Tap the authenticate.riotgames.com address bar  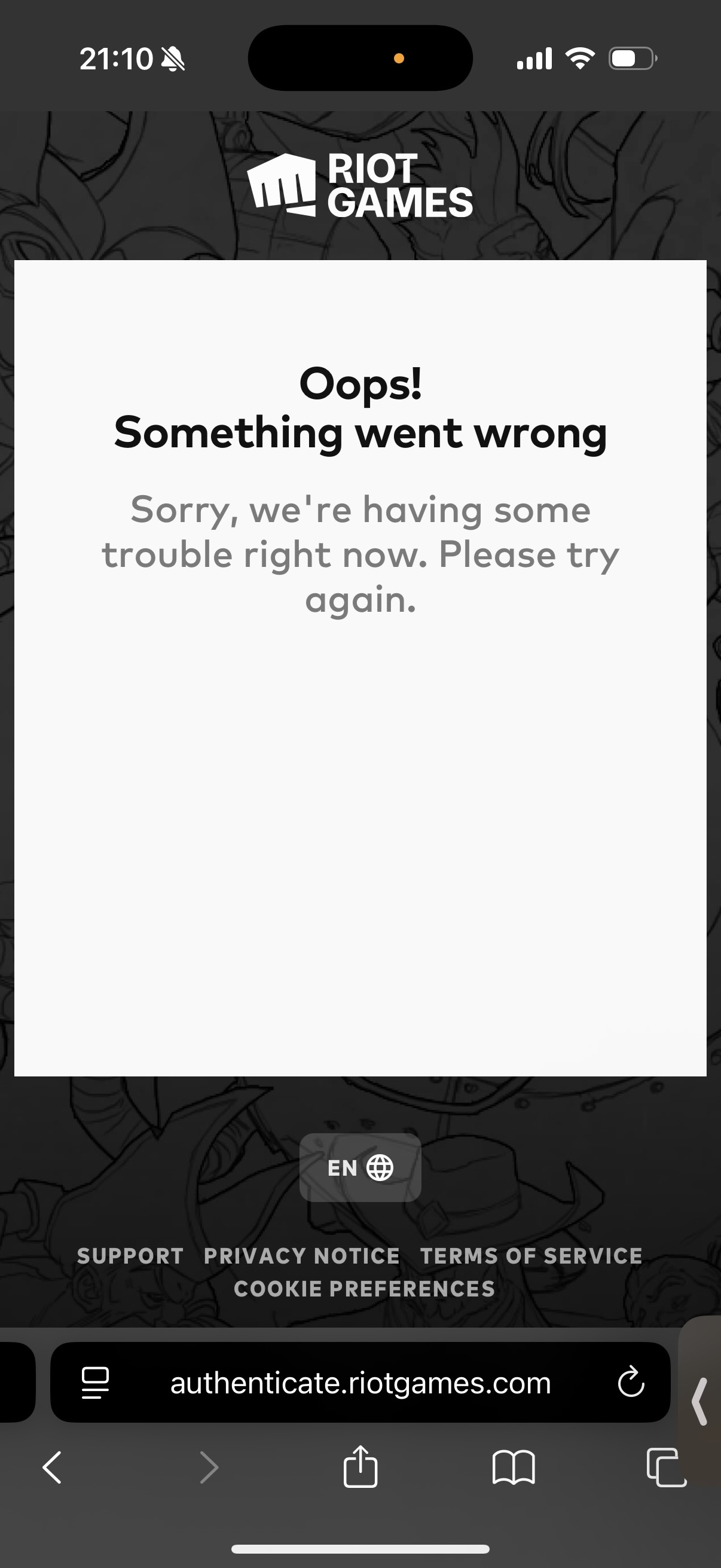click(360, 1383)
